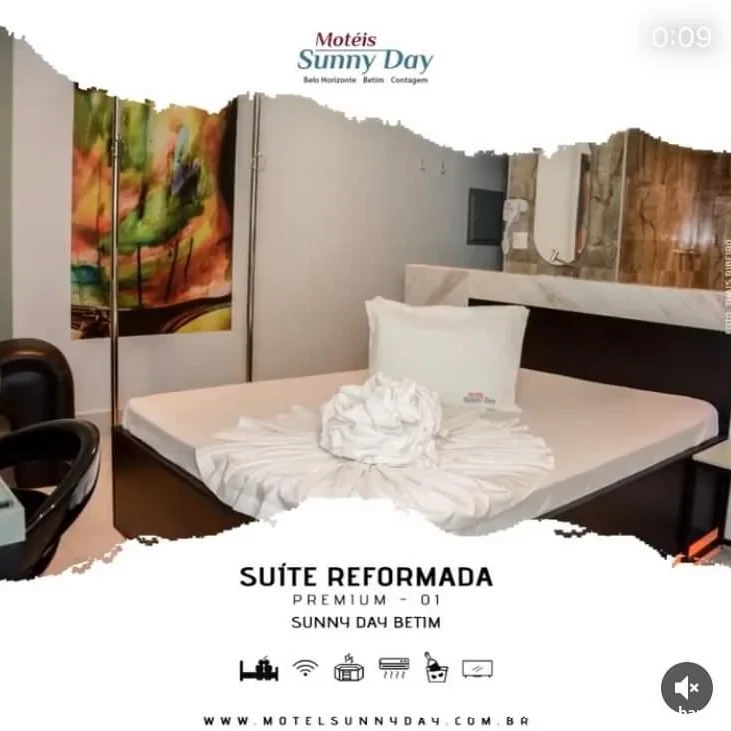This screenshot has height=731, width=731.
Task: Unmute the video sound
Action: point(686,687)
